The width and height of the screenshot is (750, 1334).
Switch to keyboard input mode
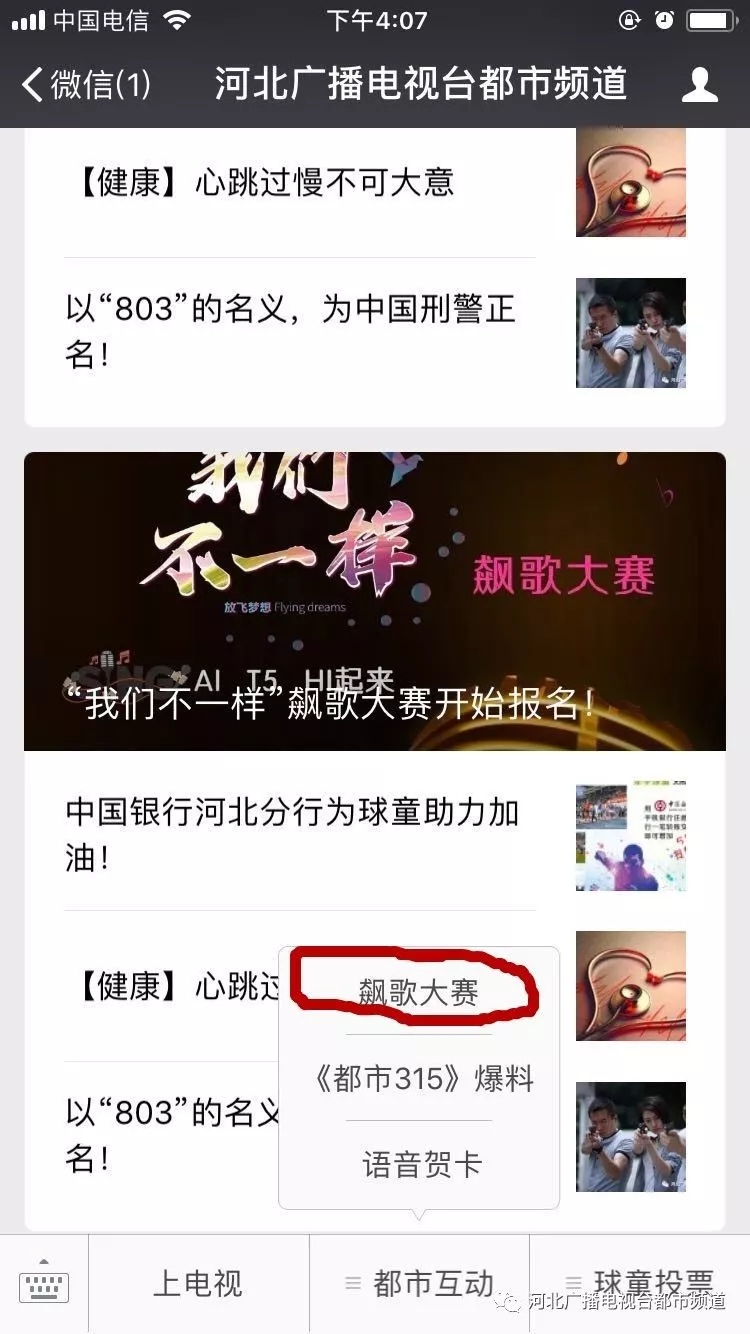[44, 1284]
